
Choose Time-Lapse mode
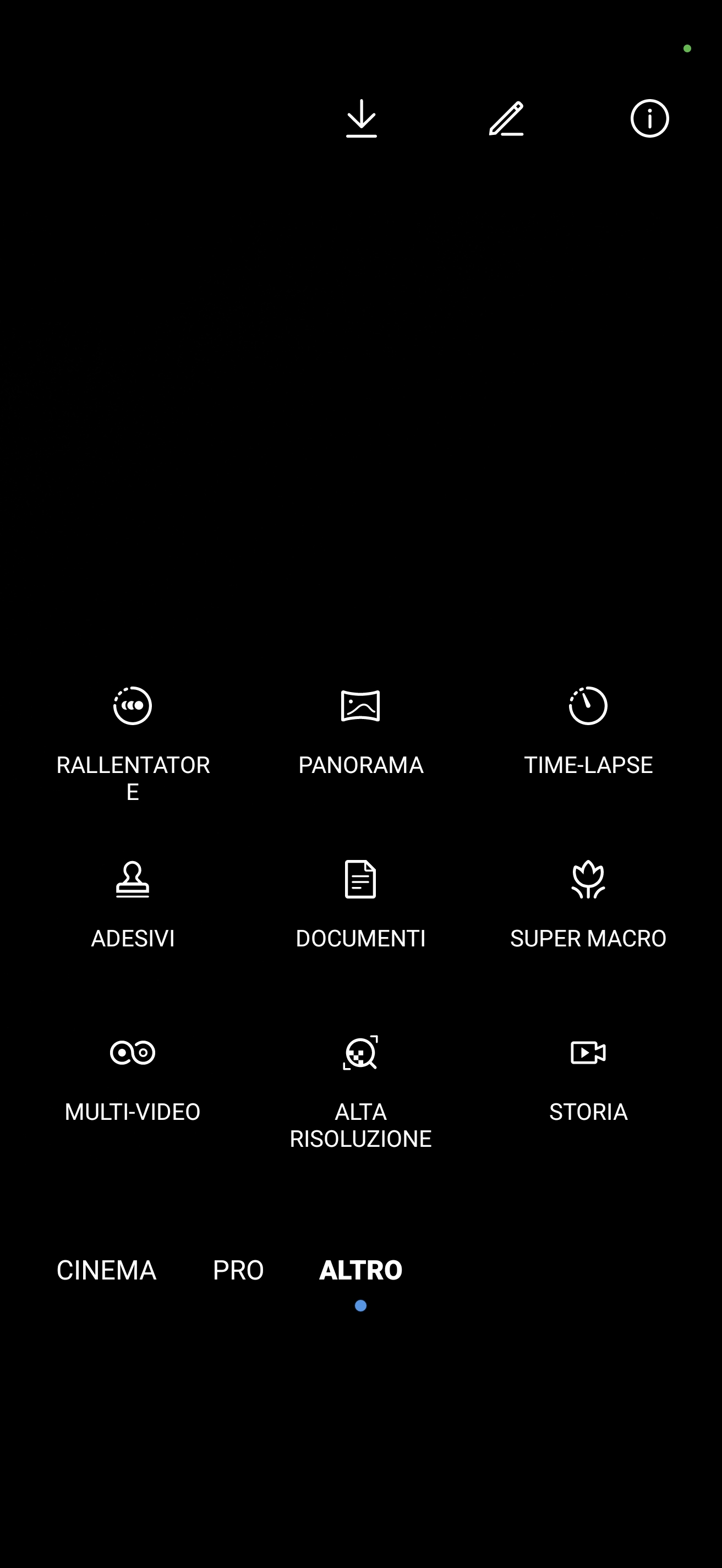(x=588, y=731)
